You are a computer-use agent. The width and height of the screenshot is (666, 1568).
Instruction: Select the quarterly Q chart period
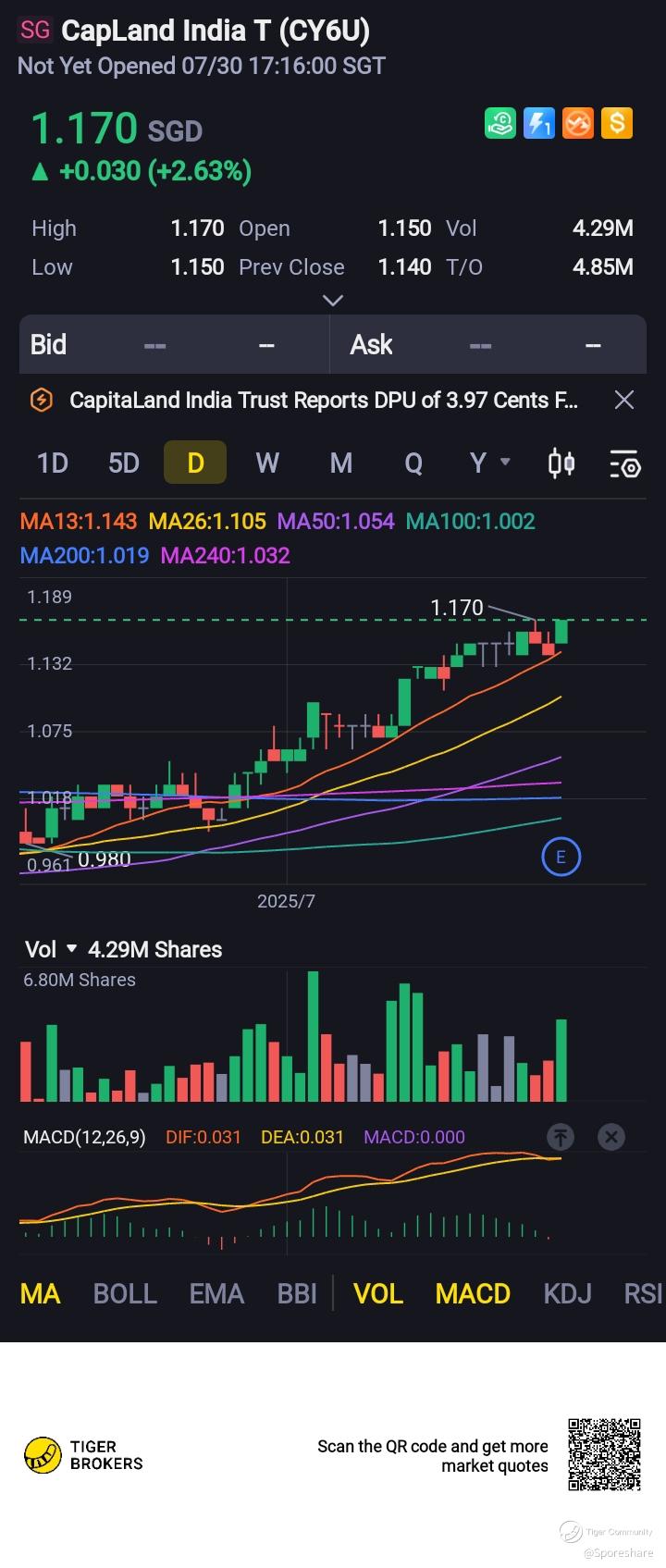pyautogui.click(x=413, y=463)
